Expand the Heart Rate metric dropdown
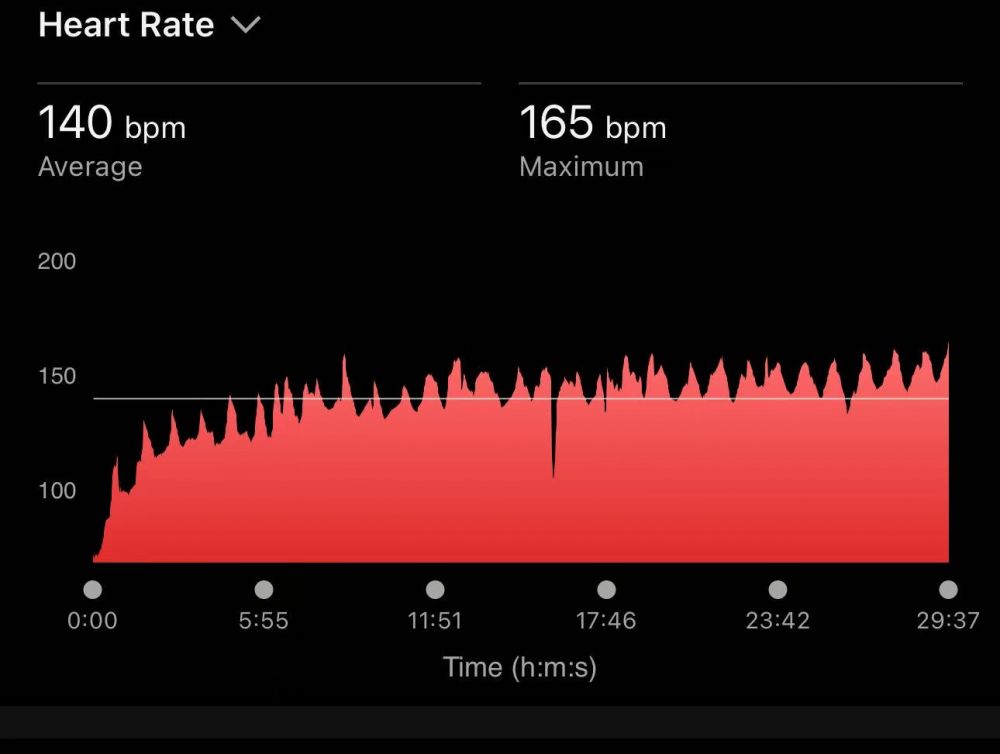 pos(245,26)
